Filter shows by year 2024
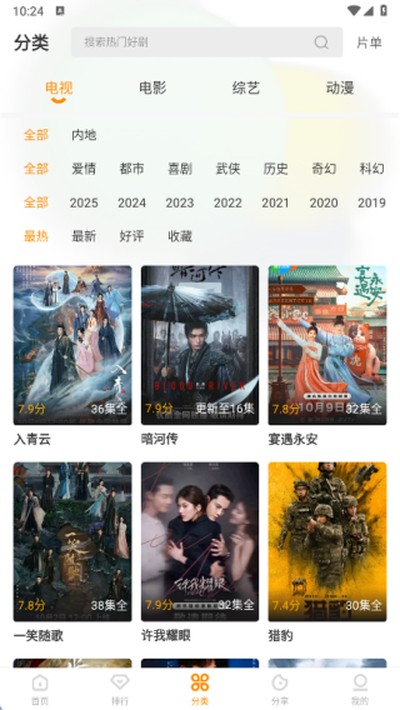This screenshot has height=710, width=400. point(132,203)
